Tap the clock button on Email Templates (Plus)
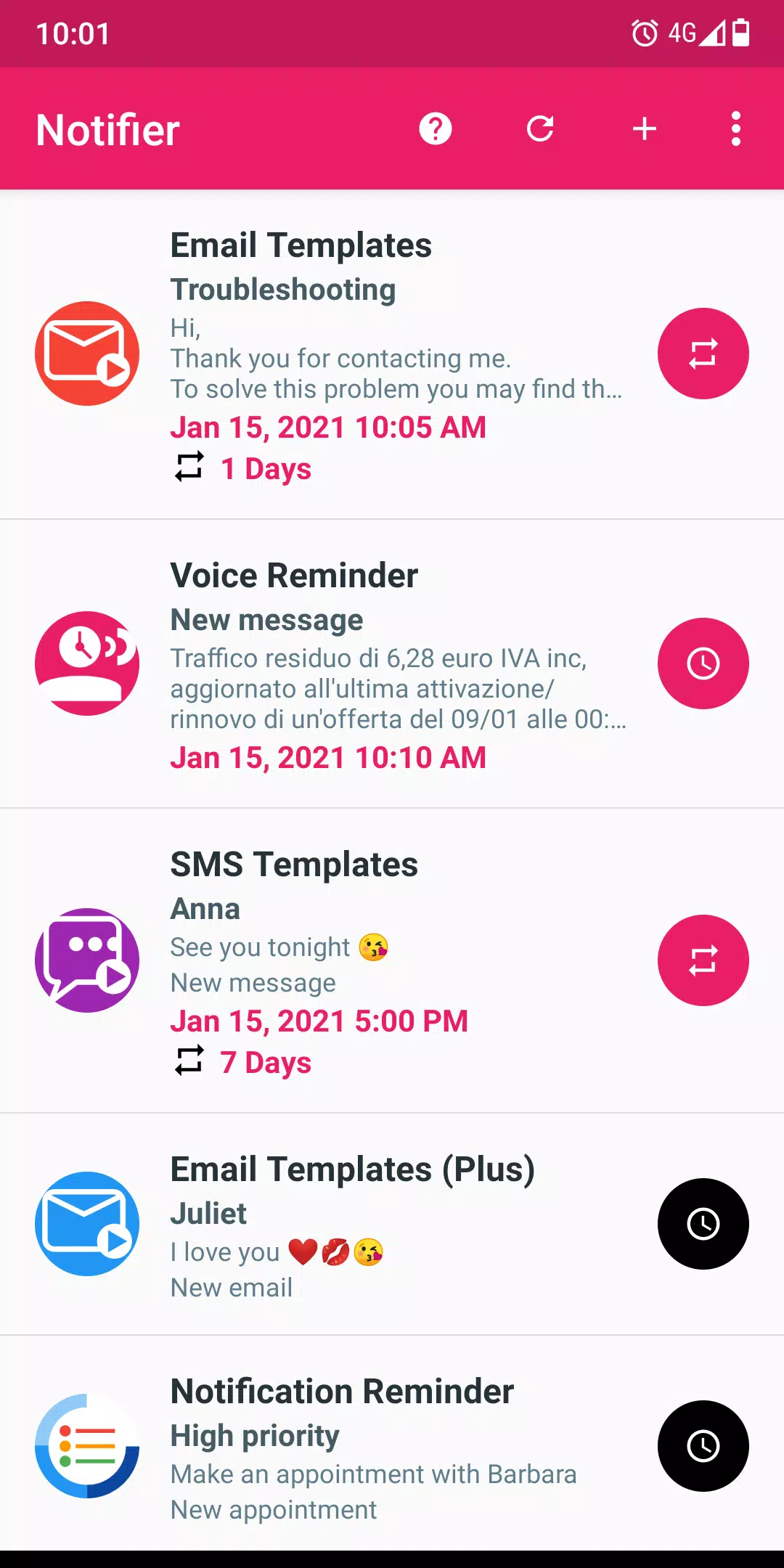784x1568 pixels. point(703,1224)
